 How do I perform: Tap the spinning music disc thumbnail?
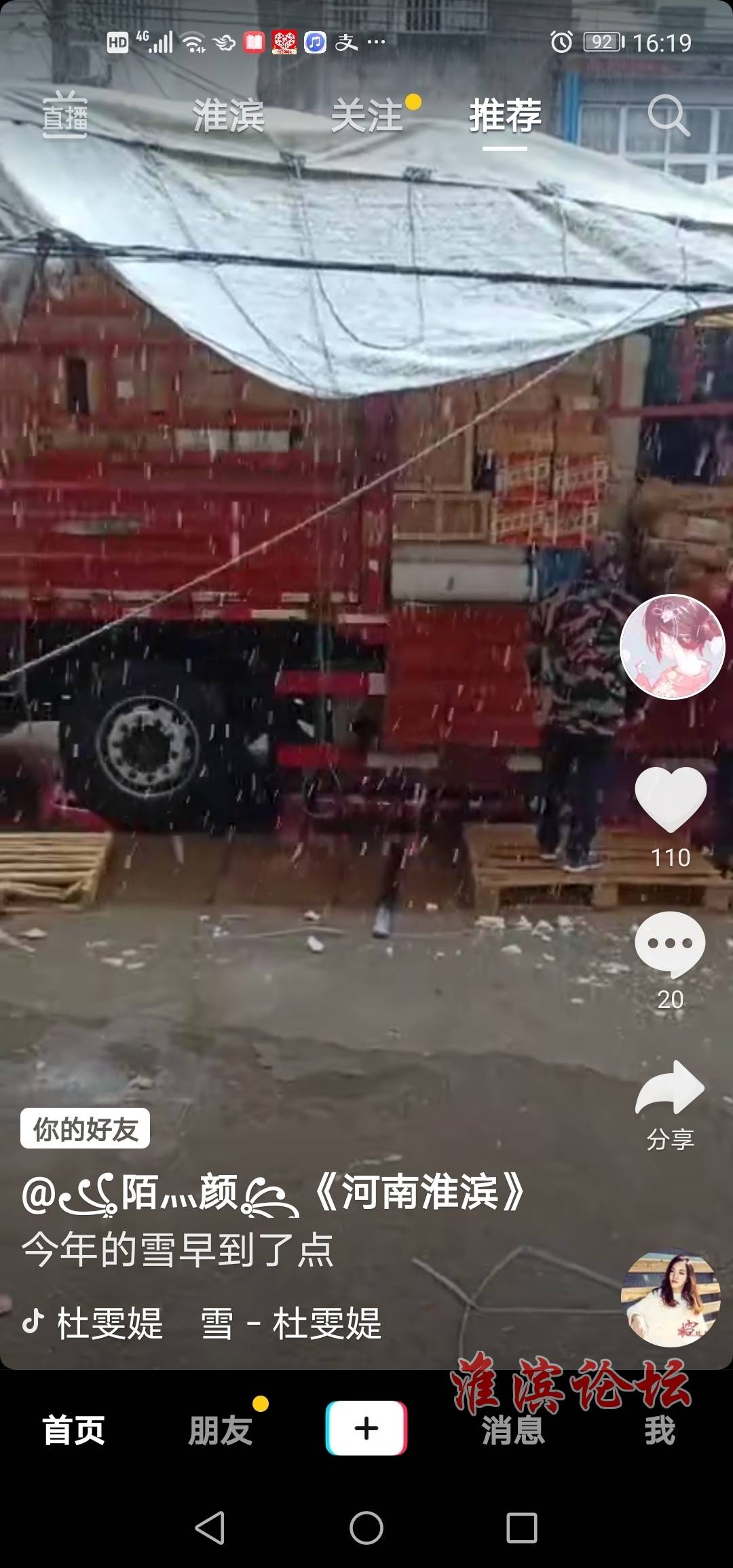click(671, 1299)
